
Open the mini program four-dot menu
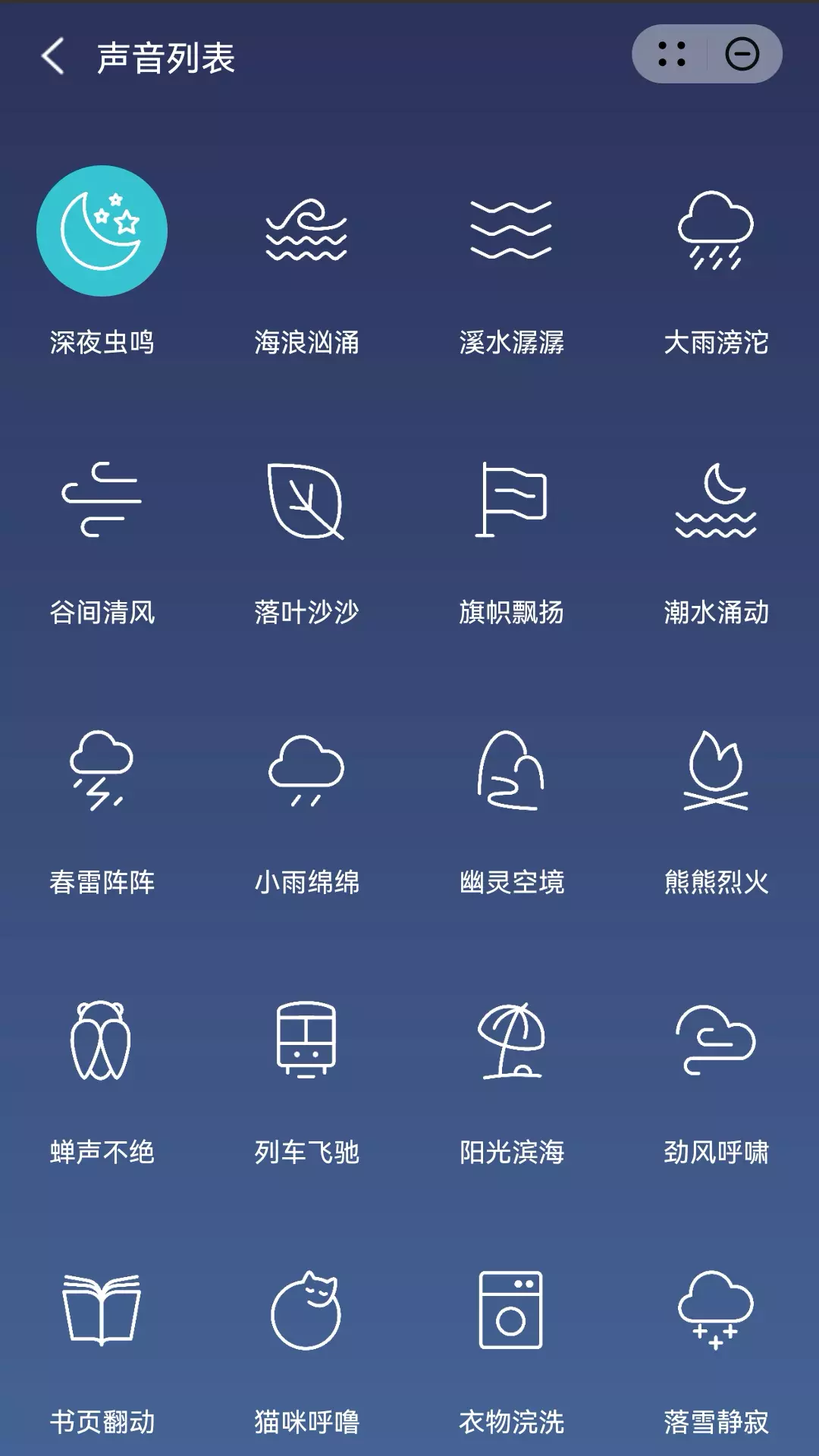click(x=671, y=54)
